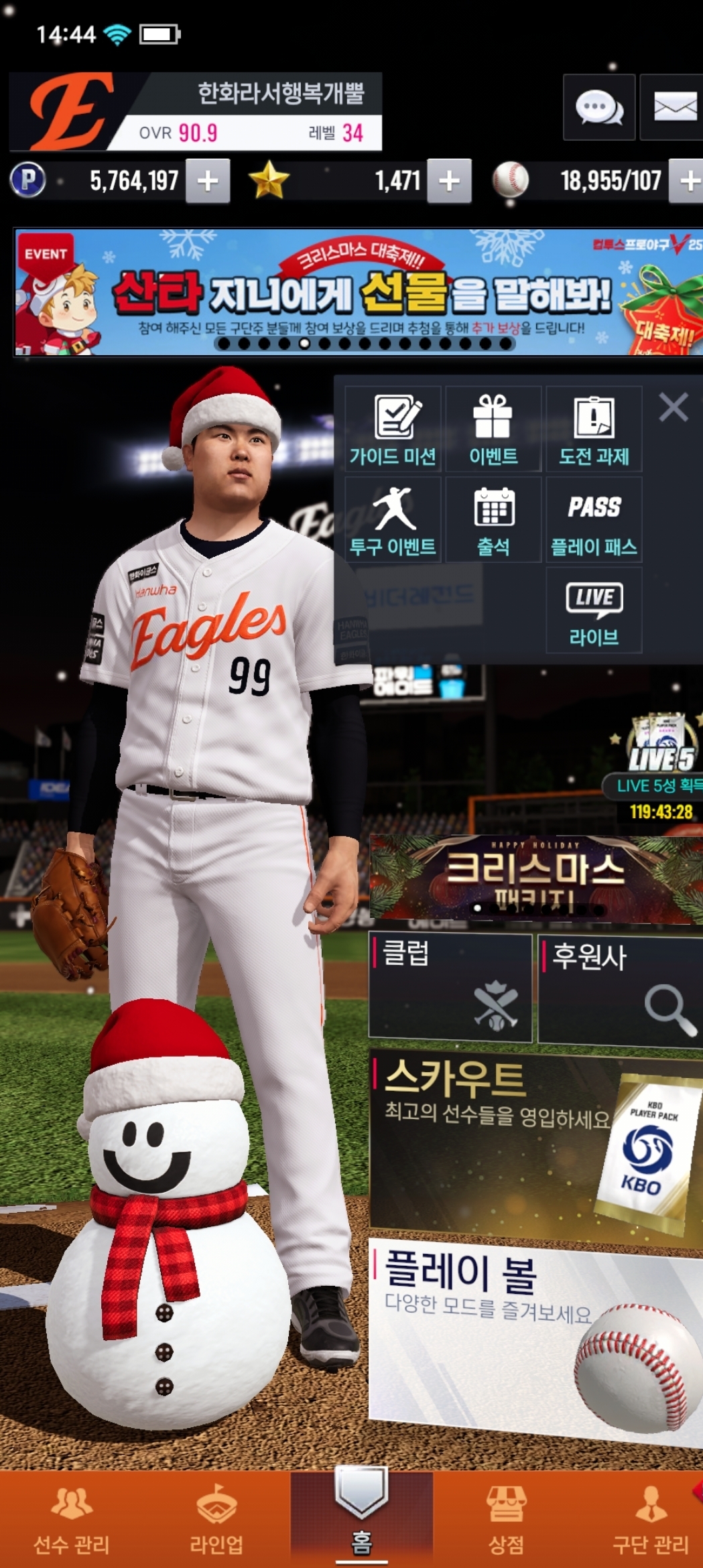The width and height of the screenshot is (703, 1568).
Task: Open the 이벤트 gift menu
Action: tap(493, 429)
